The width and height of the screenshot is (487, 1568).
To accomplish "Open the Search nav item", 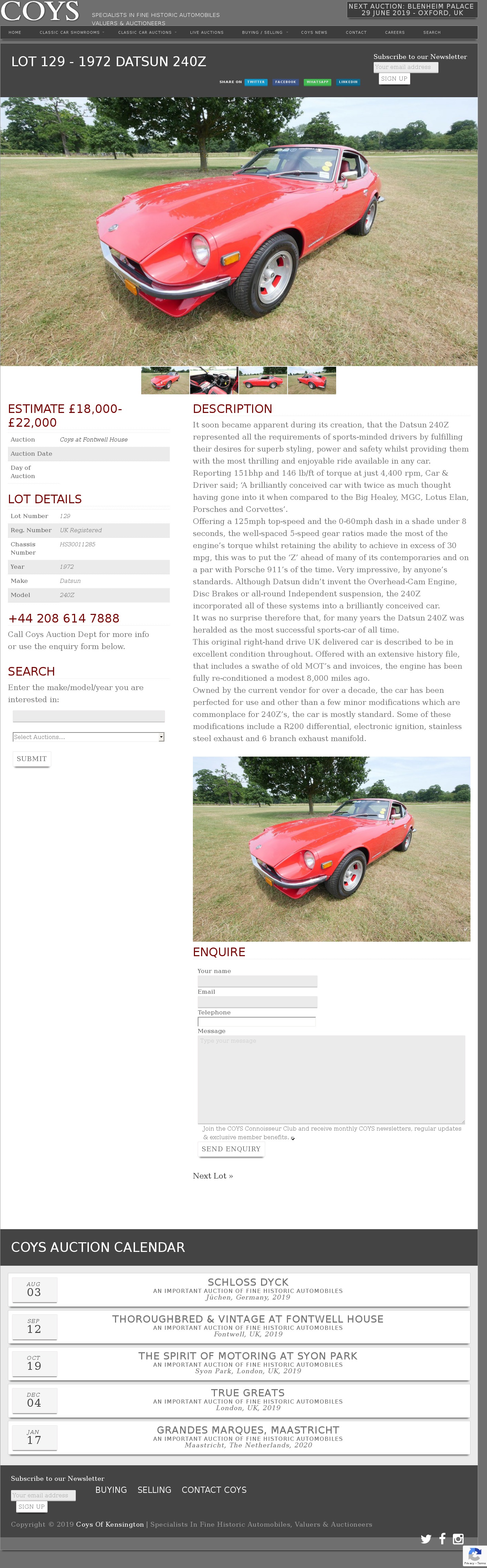I will [x=432, y=32].
